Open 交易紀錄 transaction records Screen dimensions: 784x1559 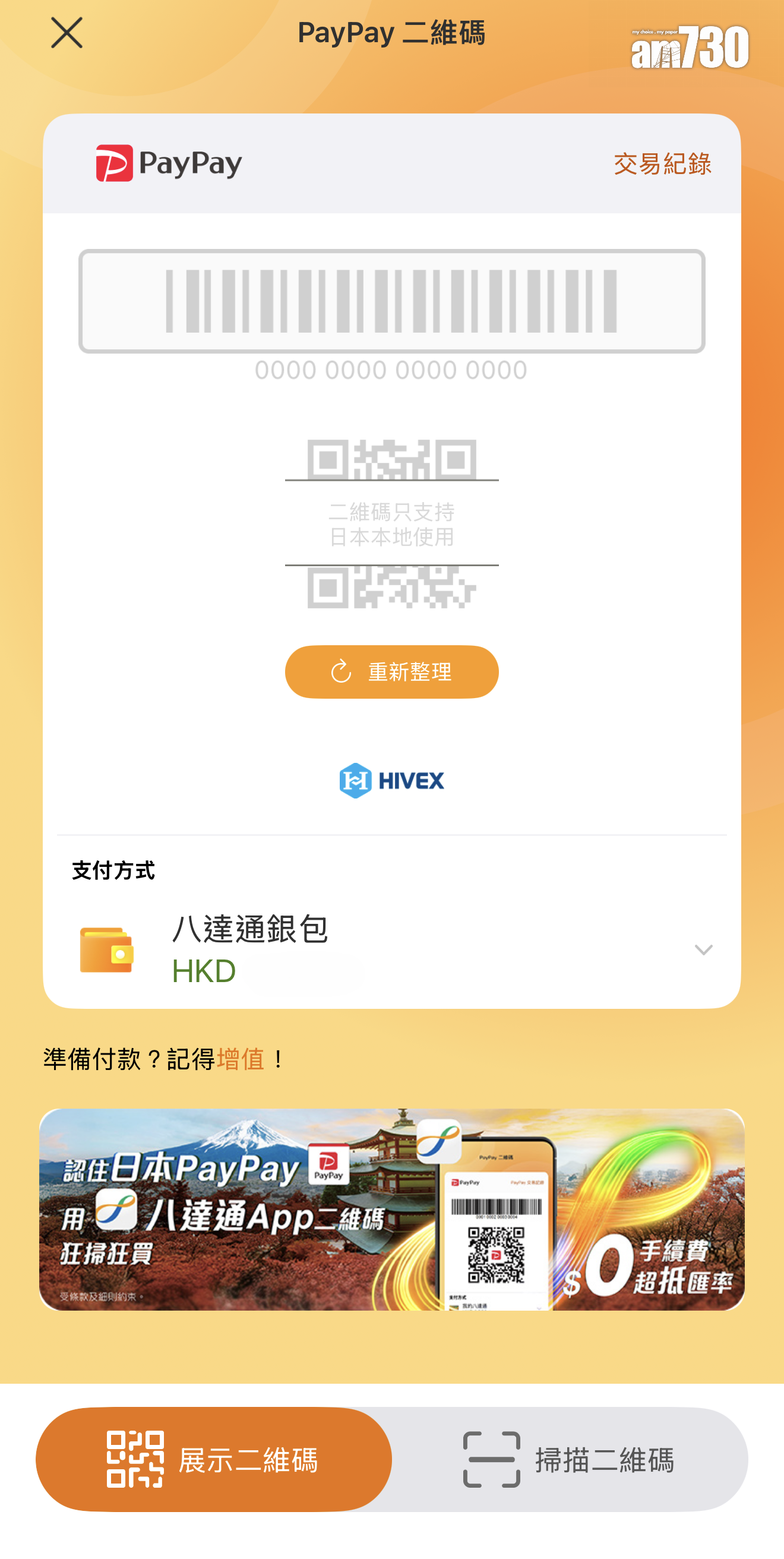[662, 164]
